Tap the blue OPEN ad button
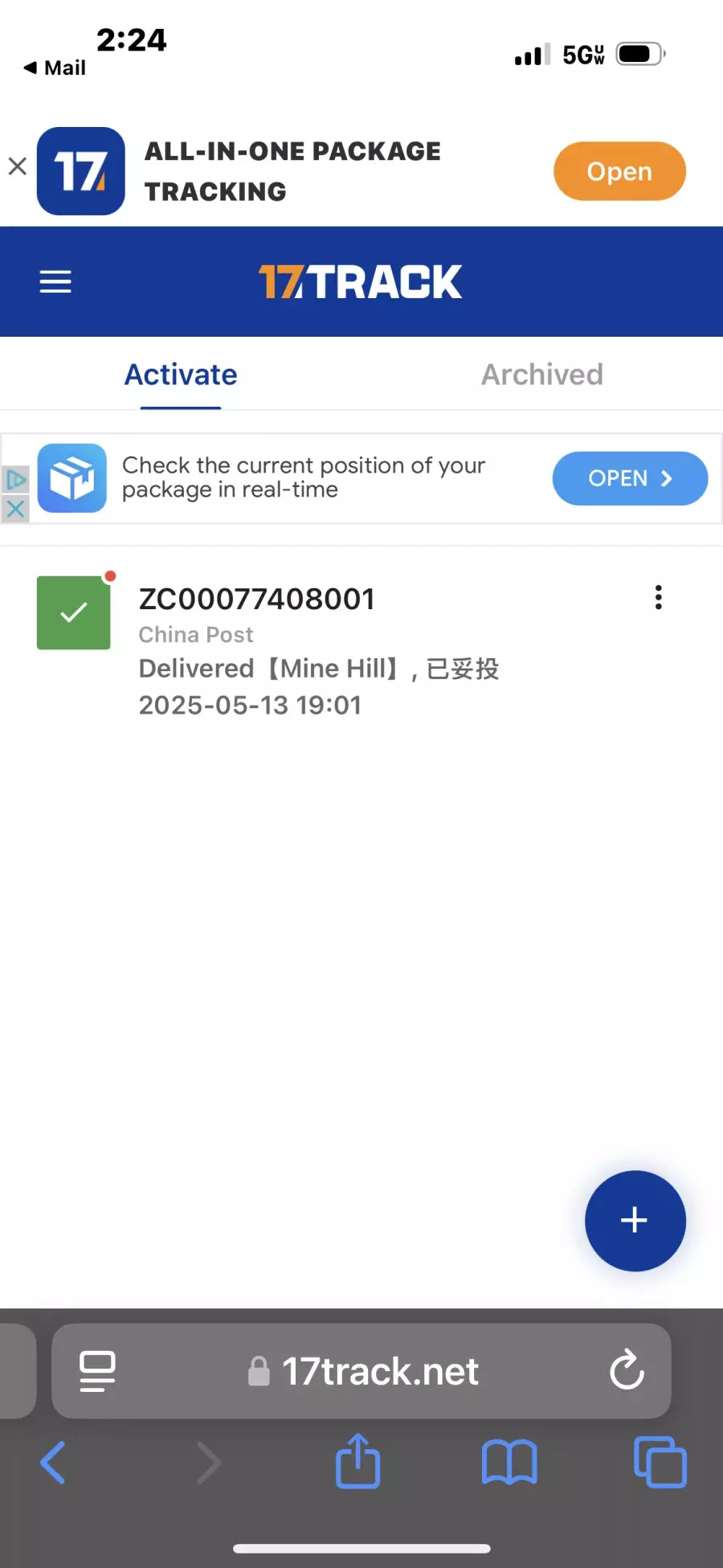 630,478
